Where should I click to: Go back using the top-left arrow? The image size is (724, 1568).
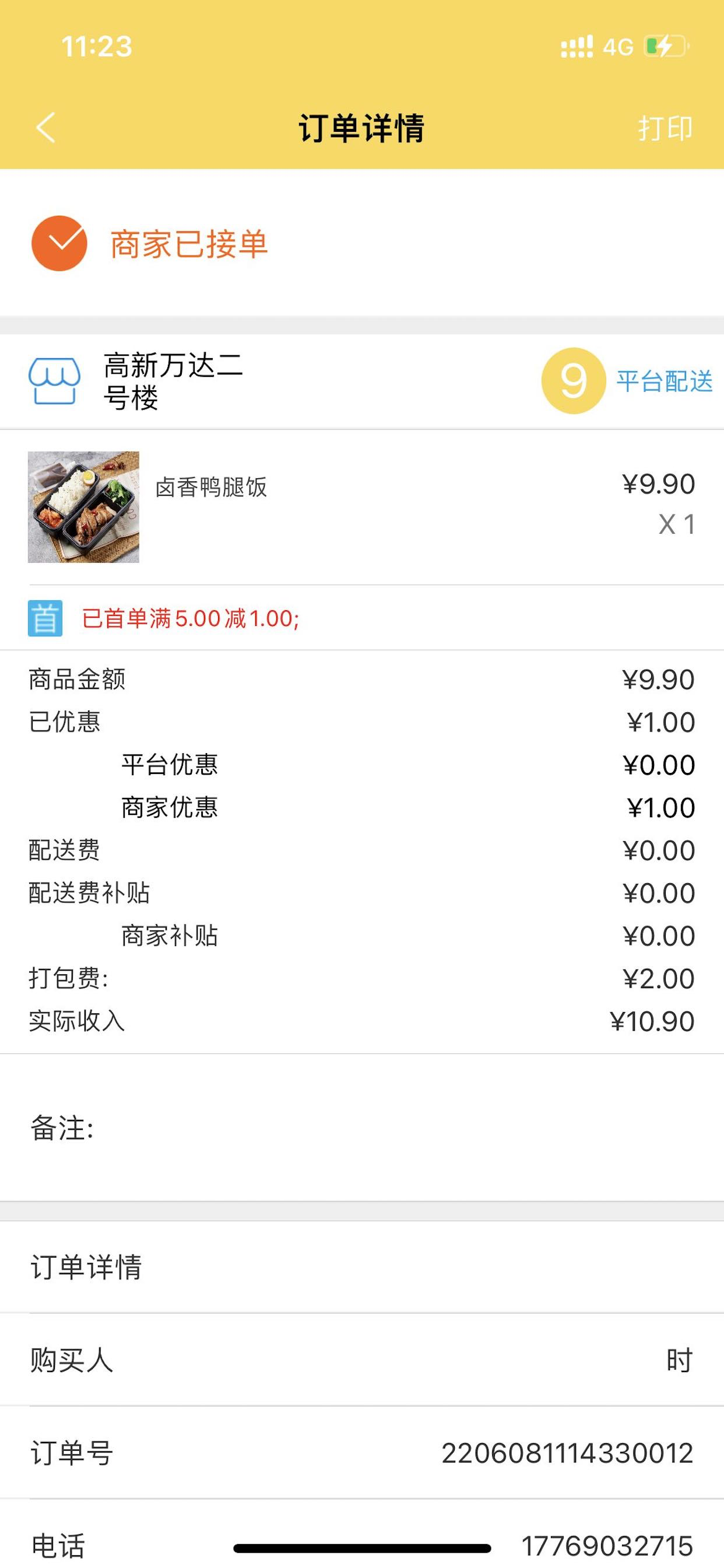pyautogui.click(x=45, y=128)
